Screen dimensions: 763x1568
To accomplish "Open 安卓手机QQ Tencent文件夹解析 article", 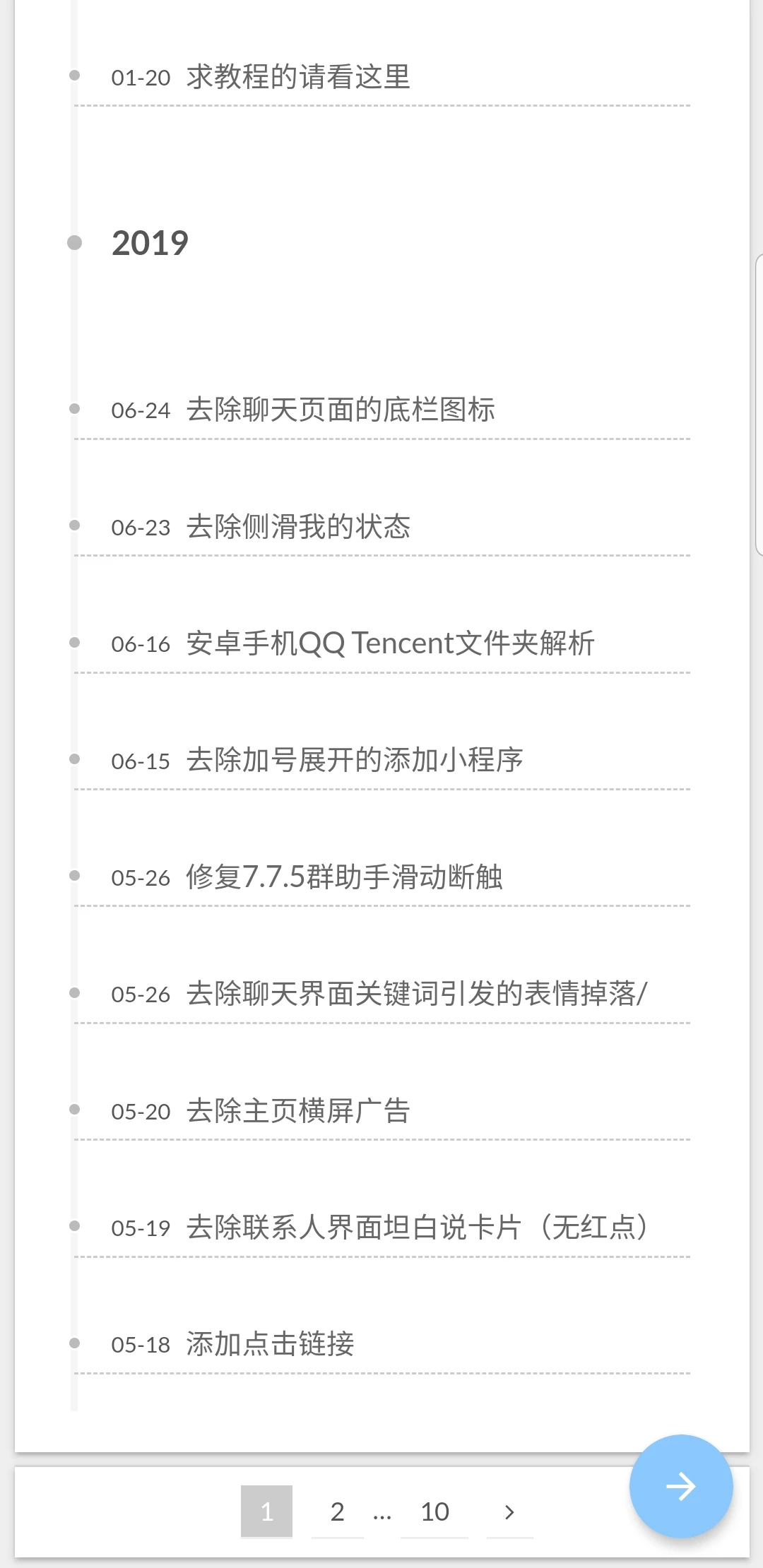I will 390,643.
